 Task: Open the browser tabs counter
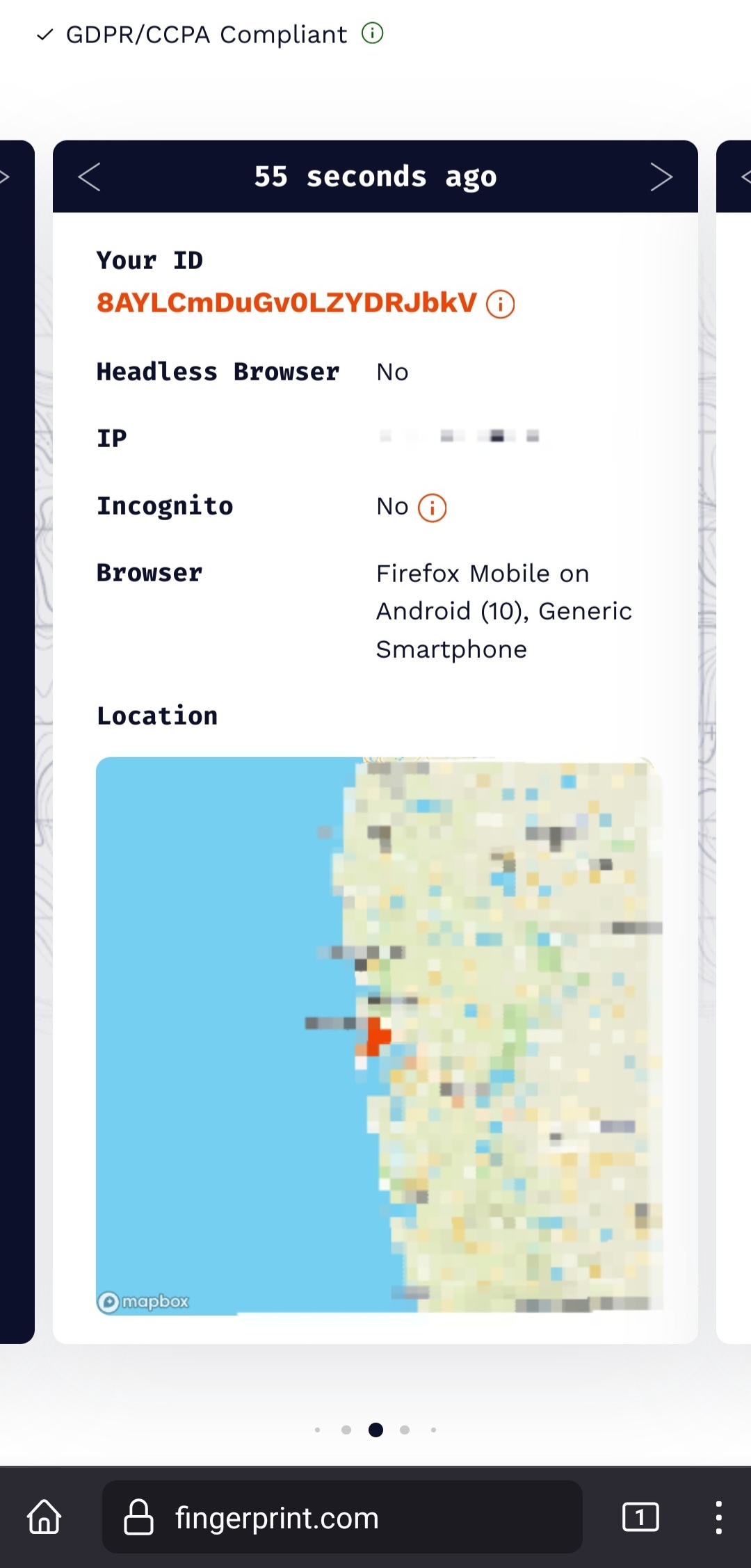(x=640, y=1517)
